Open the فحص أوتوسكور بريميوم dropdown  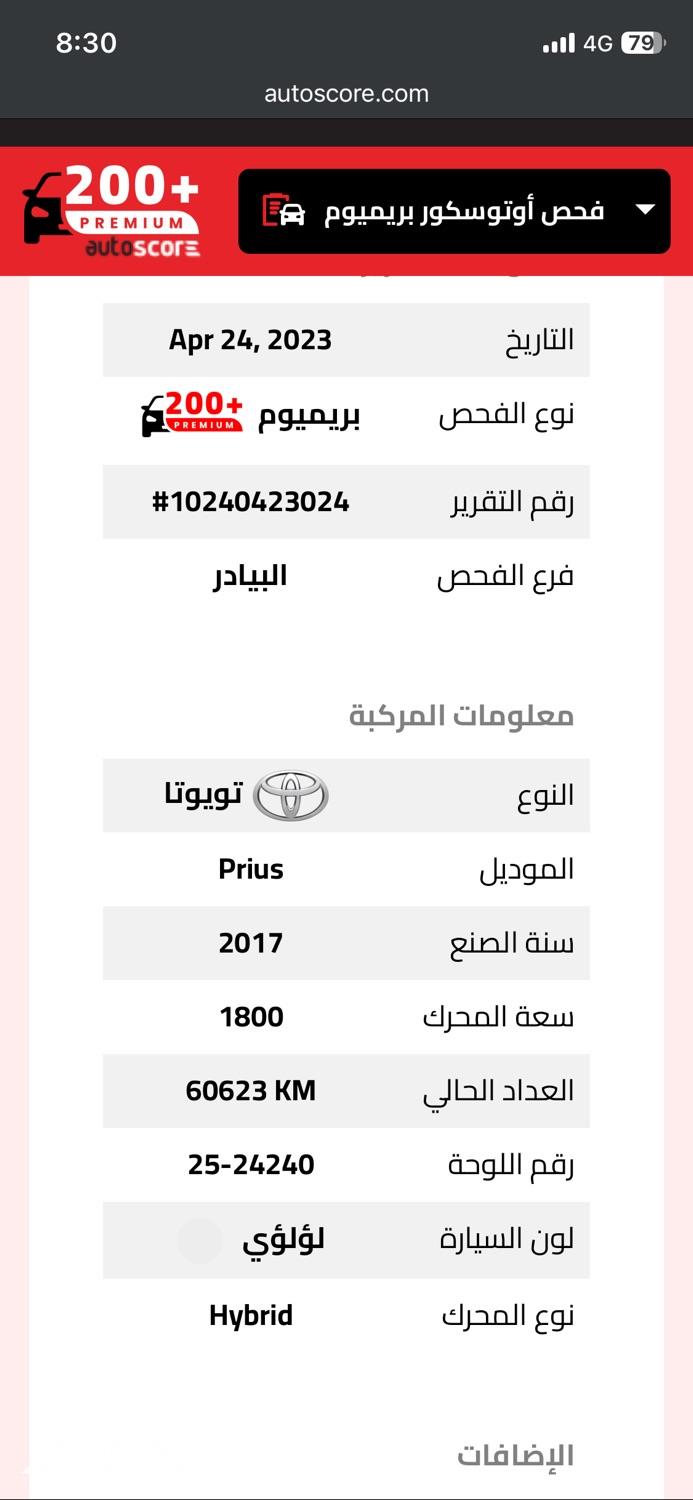(x=454, y=211)
